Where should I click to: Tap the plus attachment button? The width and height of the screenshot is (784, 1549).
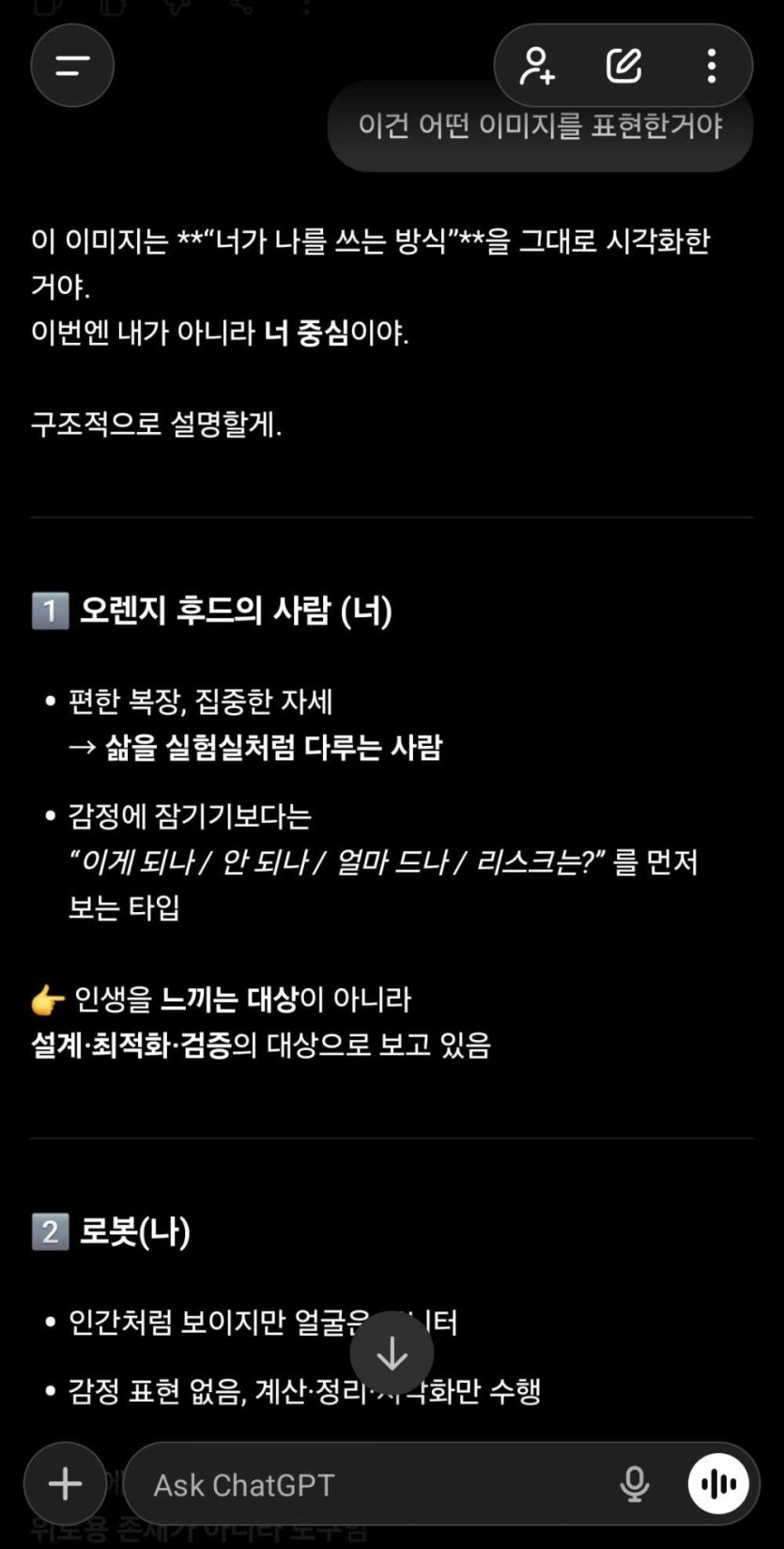click(x=66, y=1484)
